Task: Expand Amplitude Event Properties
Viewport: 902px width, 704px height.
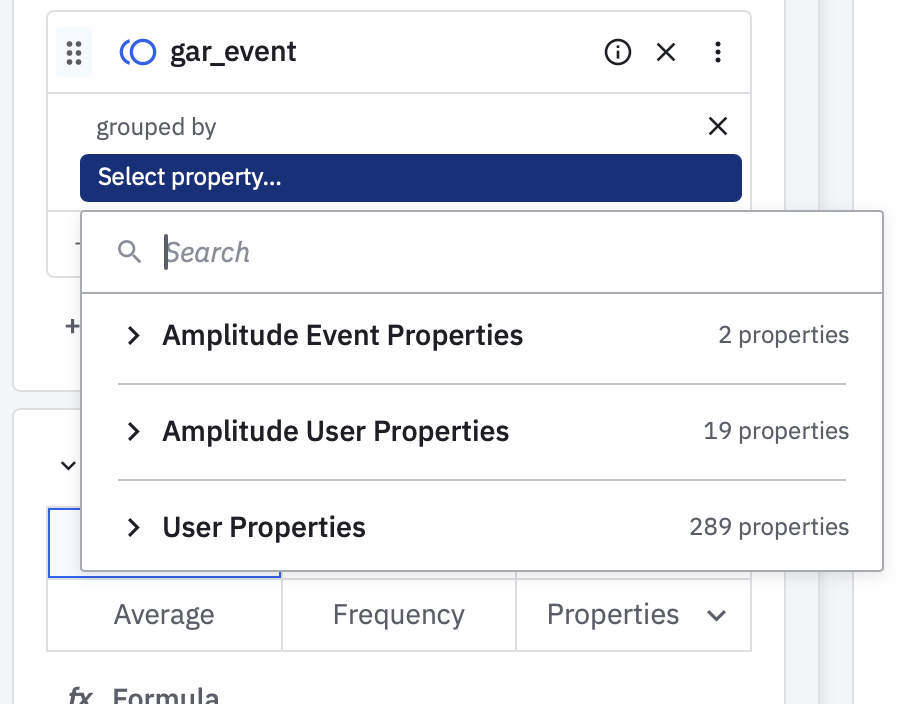Action: (342, 335)
